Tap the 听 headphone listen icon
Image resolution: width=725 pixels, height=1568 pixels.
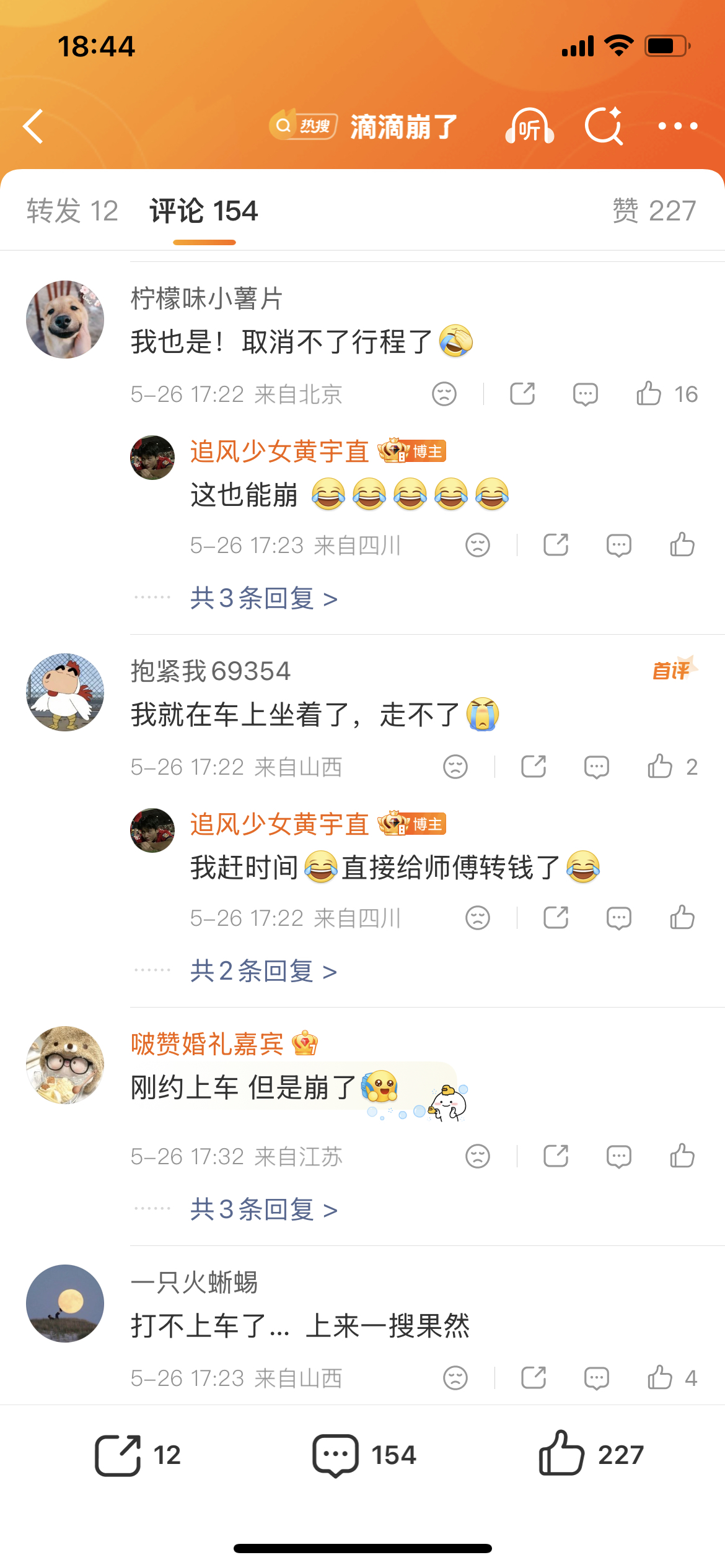coord(529,126)
